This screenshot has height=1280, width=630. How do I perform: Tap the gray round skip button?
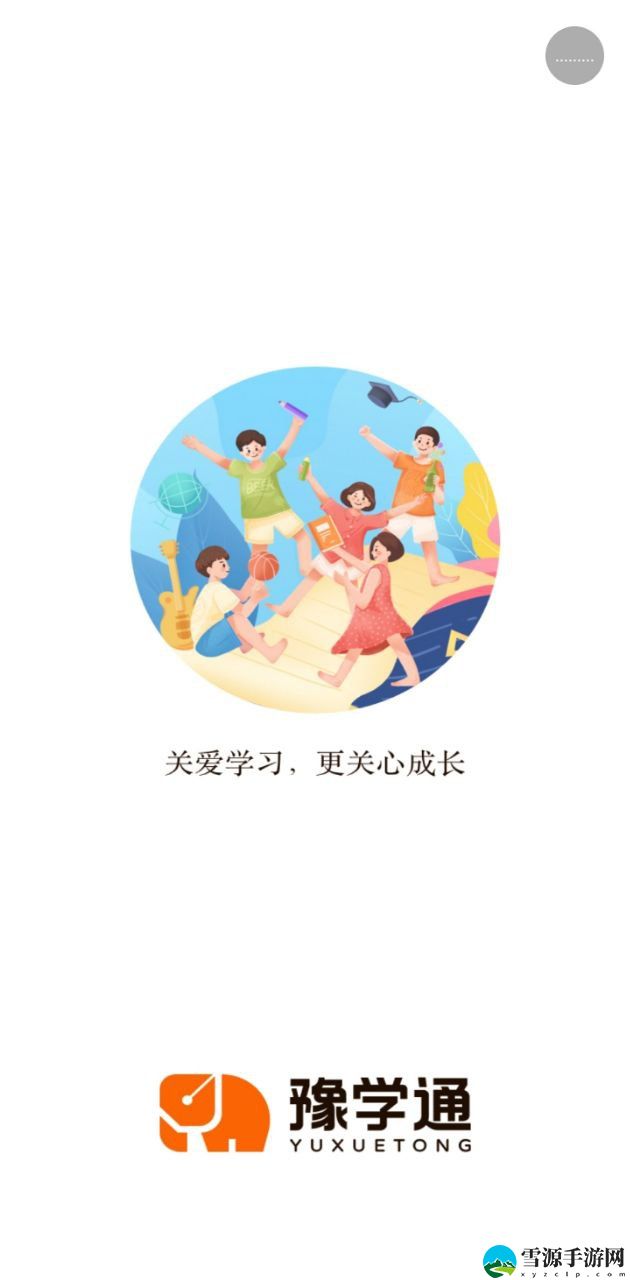click(x=574, y=56)
